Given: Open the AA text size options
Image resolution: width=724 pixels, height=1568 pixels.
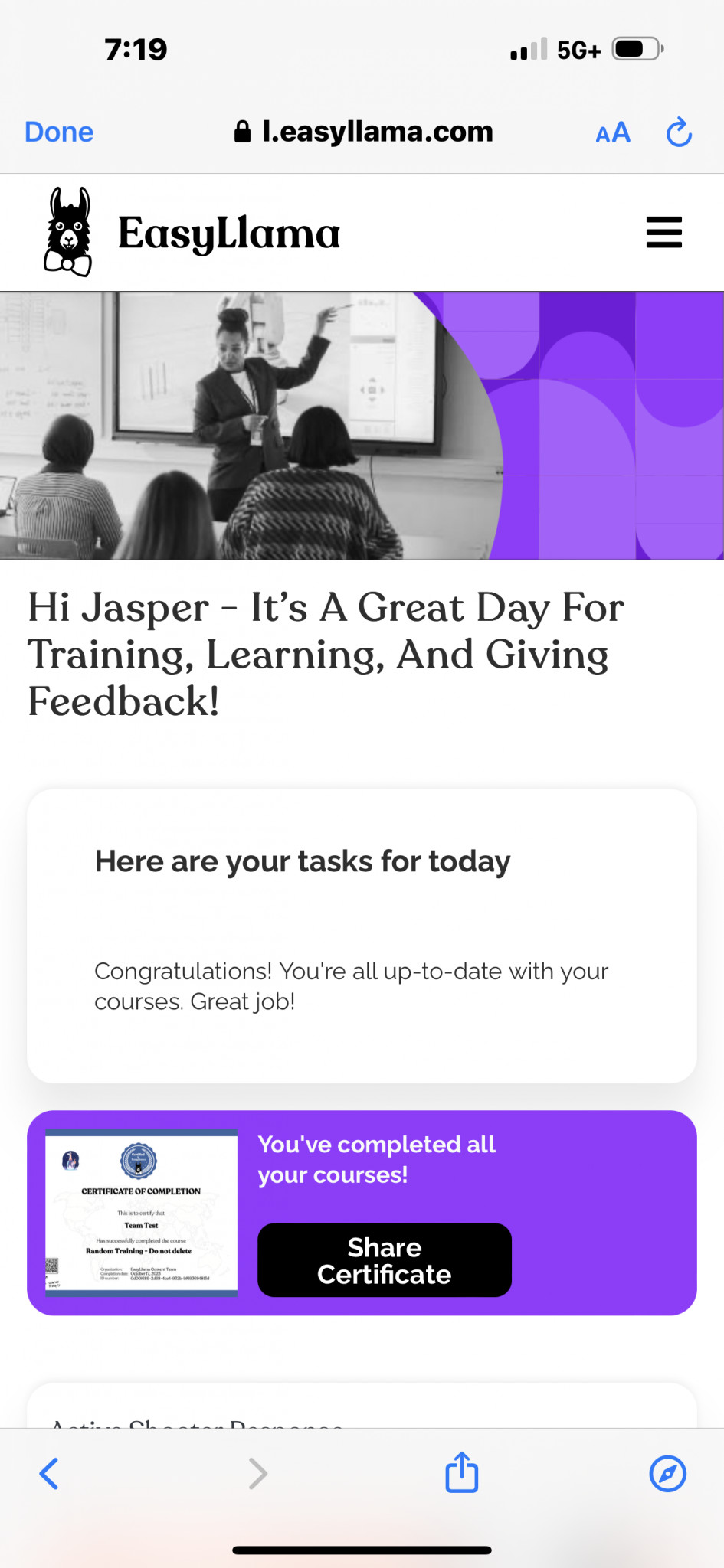Looking at the screenshot, I should (613, 133).
